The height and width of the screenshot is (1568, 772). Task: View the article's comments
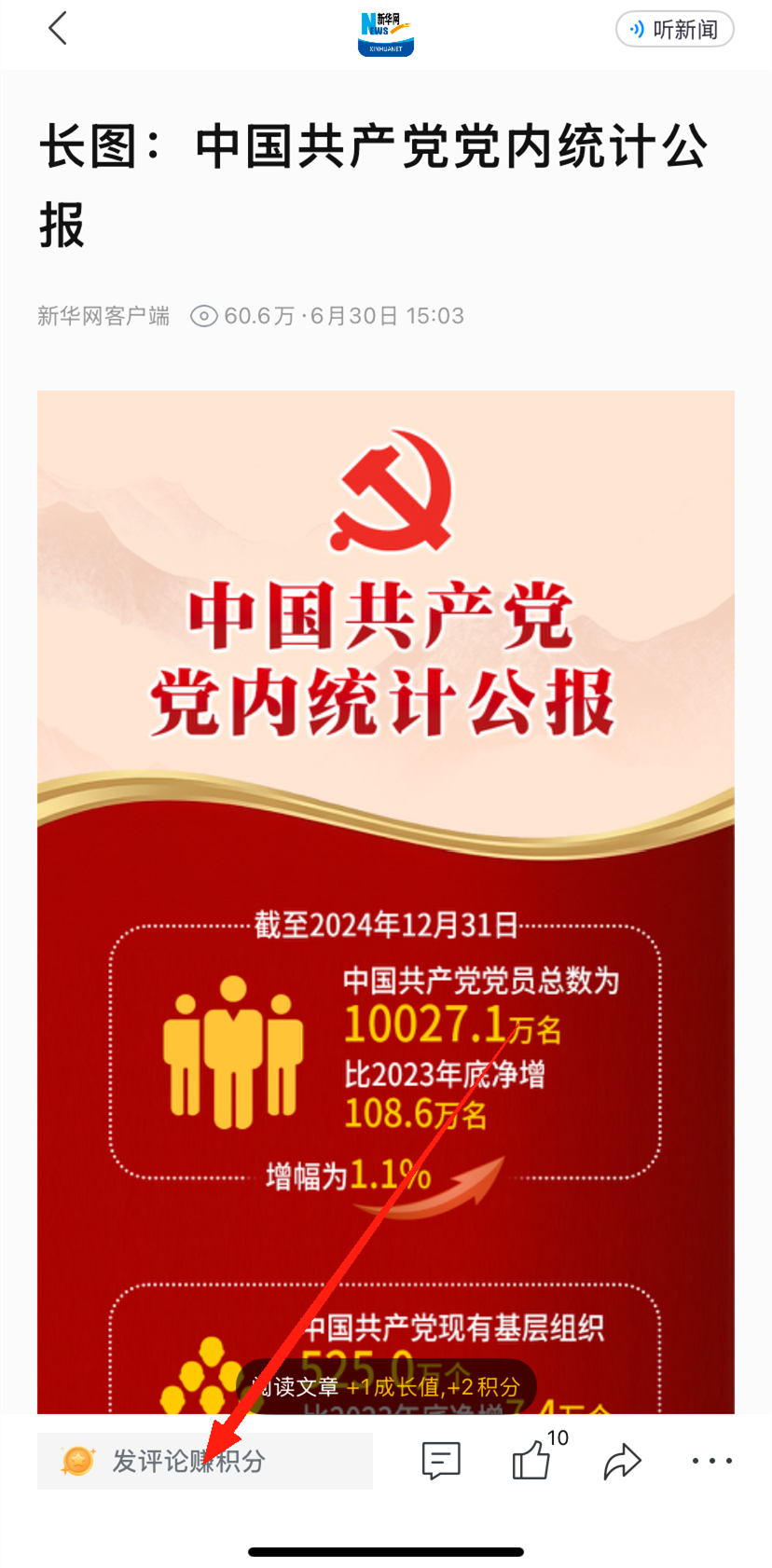(441, 1461)
